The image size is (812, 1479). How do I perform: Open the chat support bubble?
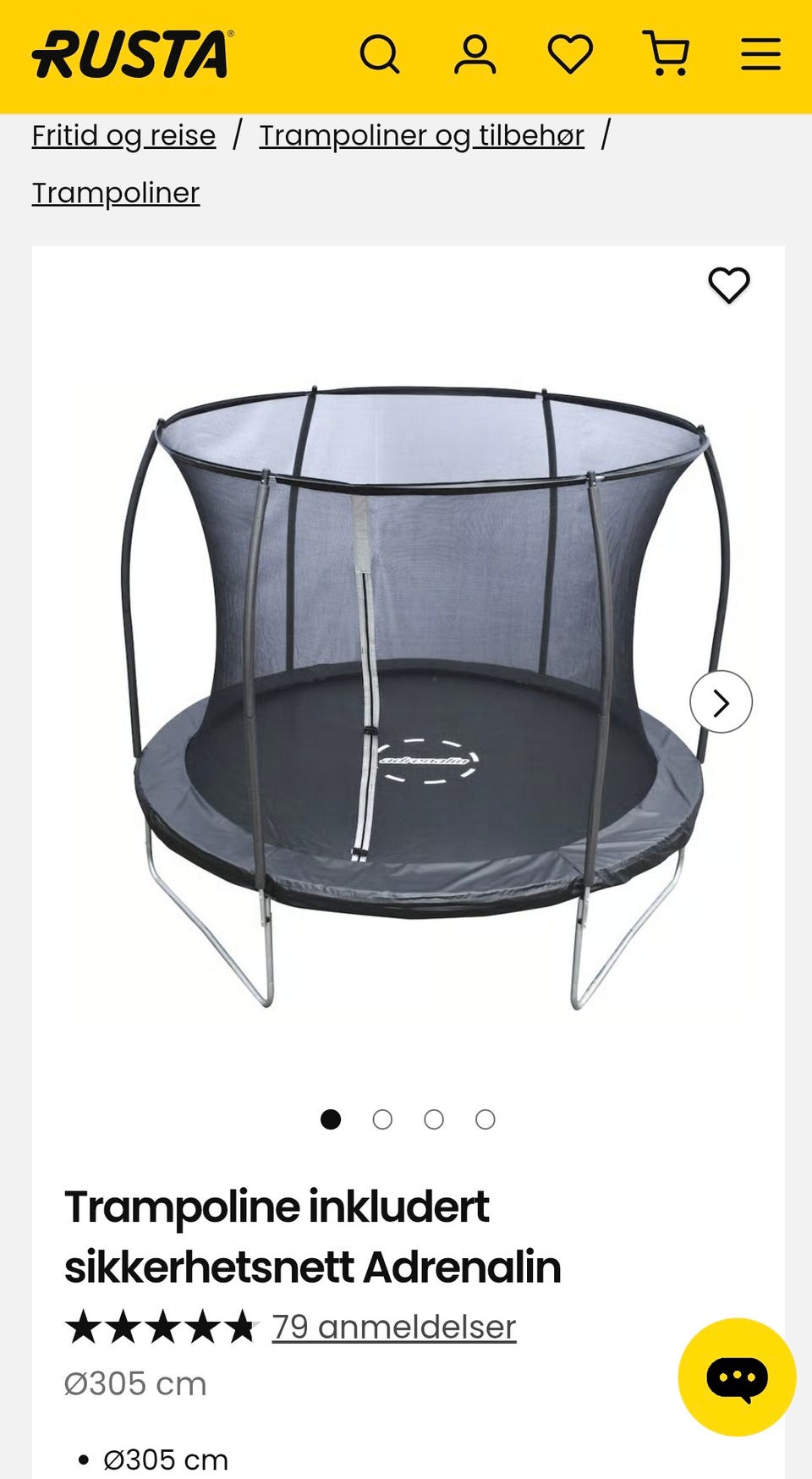[737, 1377]
